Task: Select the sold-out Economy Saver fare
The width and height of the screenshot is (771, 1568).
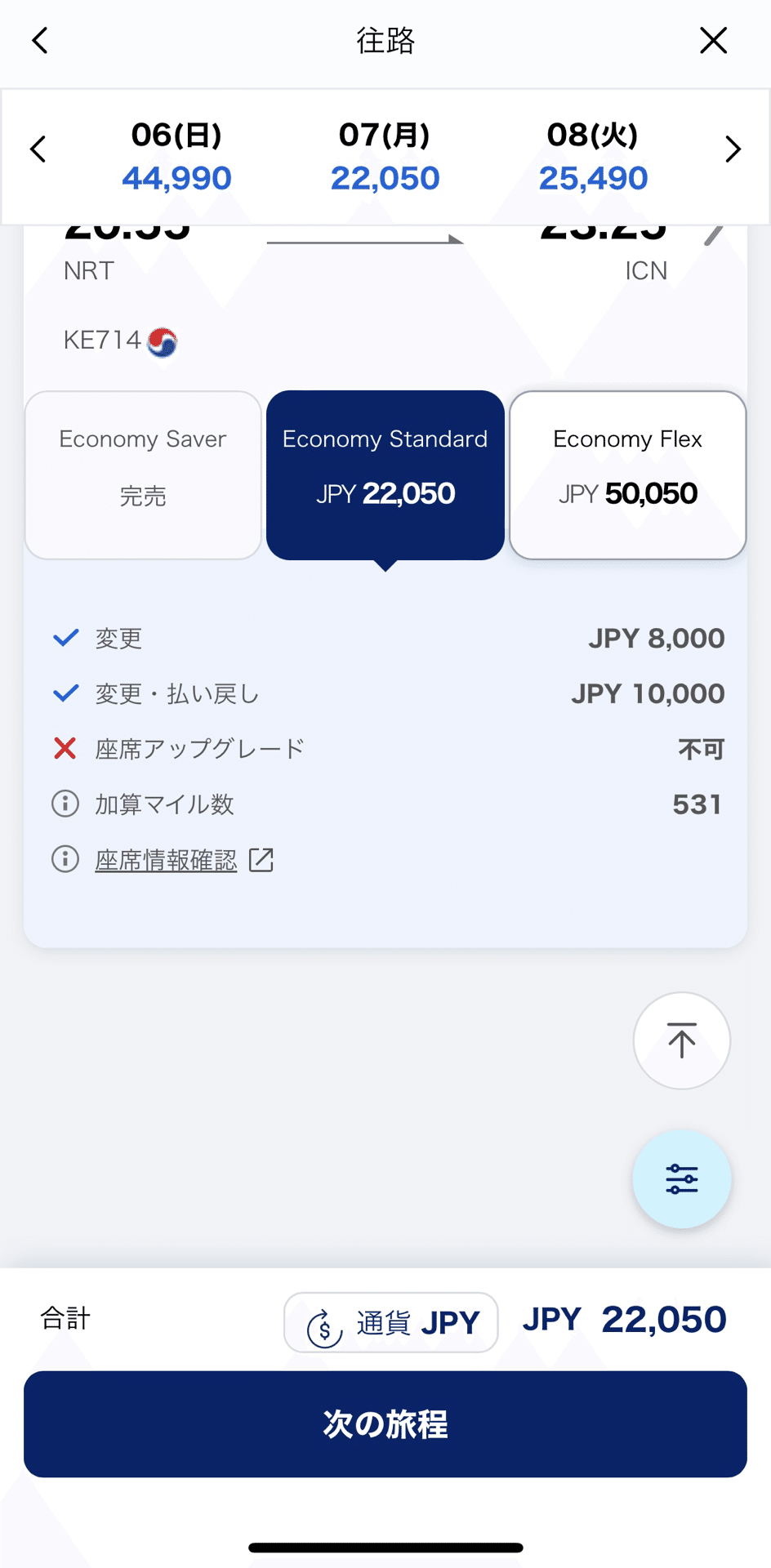Action: coord(143,475)
